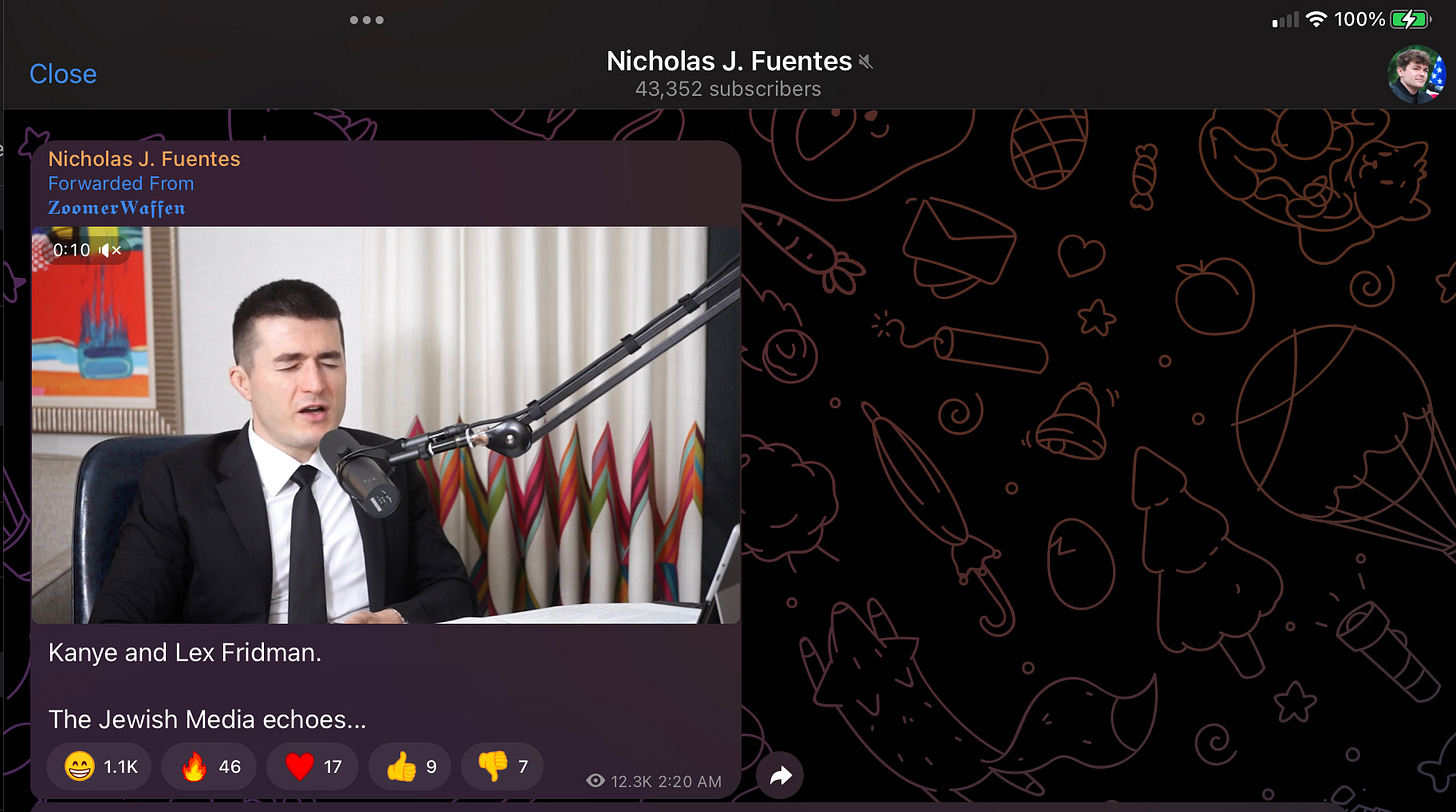Forward this post with the share arrow

tap(780, 775)
